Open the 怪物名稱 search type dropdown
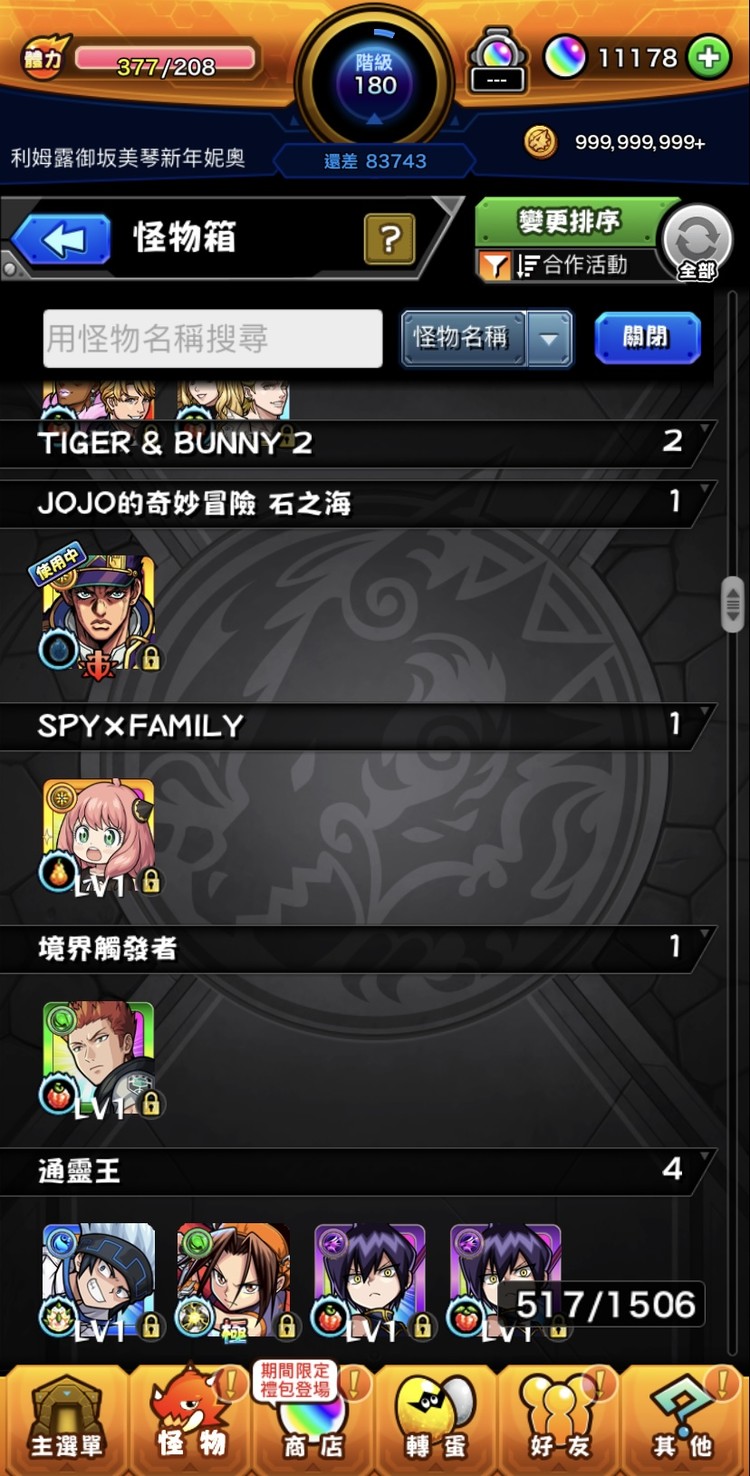The height and width of the screenshot is (1476, 750). (487, 338)
